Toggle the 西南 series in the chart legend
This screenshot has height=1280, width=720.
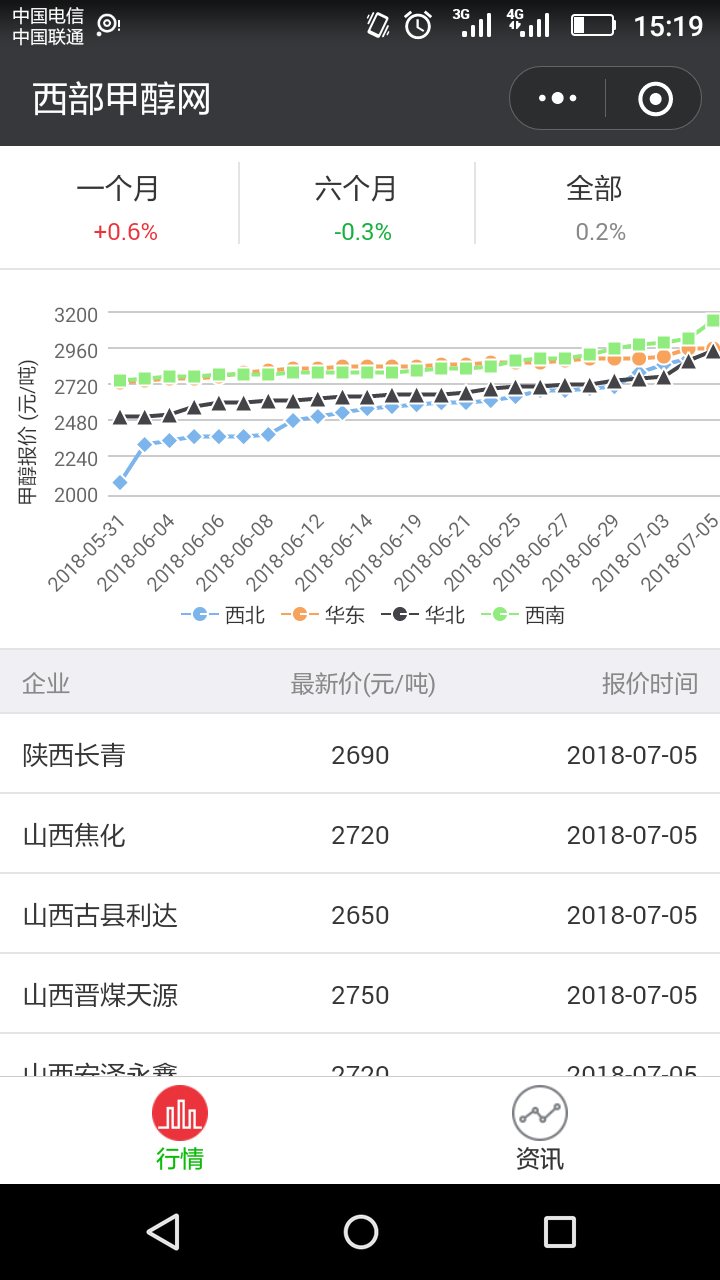tap(523, 615)
